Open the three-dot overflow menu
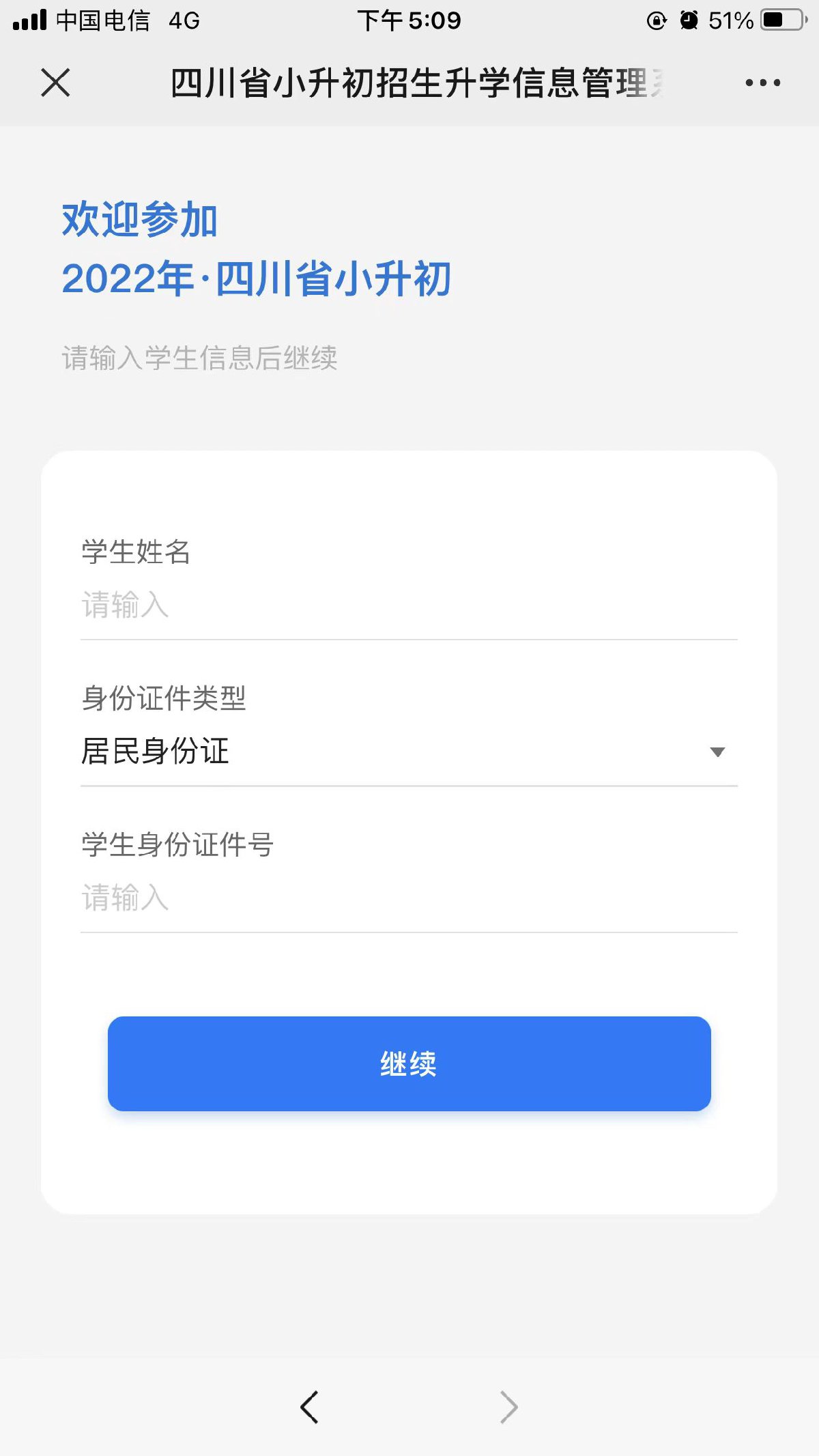The image size is (819, 1456). coord(762,83)
